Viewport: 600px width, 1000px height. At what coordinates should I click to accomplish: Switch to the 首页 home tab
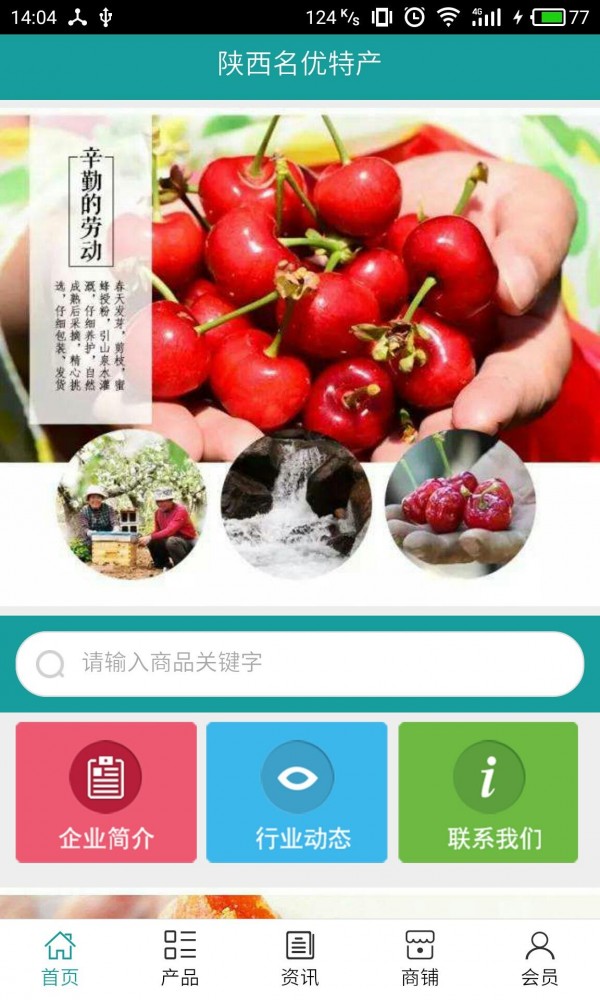pos(60,958)
